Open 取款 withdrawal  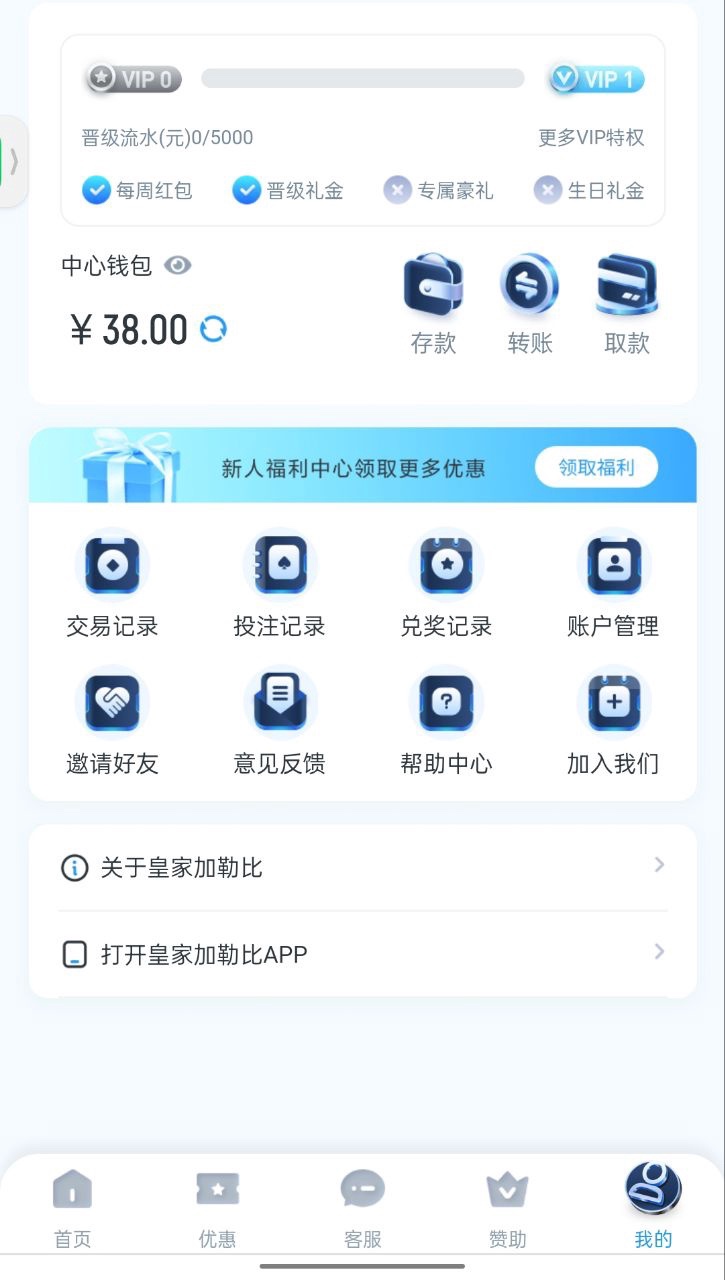click(627, 304)
